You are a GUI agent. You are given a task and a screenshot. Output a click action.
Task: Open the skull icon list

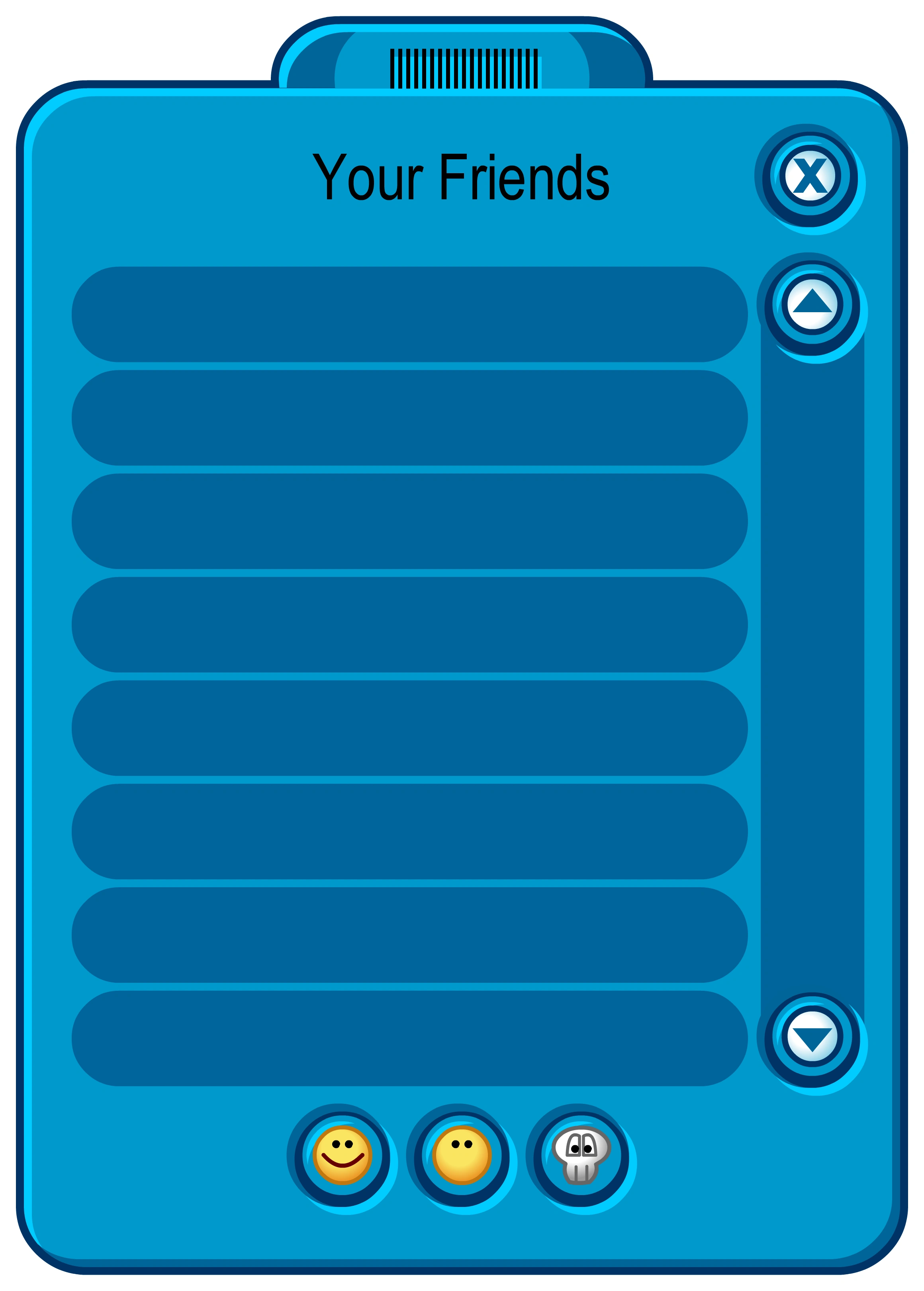tap(580, 1154)
